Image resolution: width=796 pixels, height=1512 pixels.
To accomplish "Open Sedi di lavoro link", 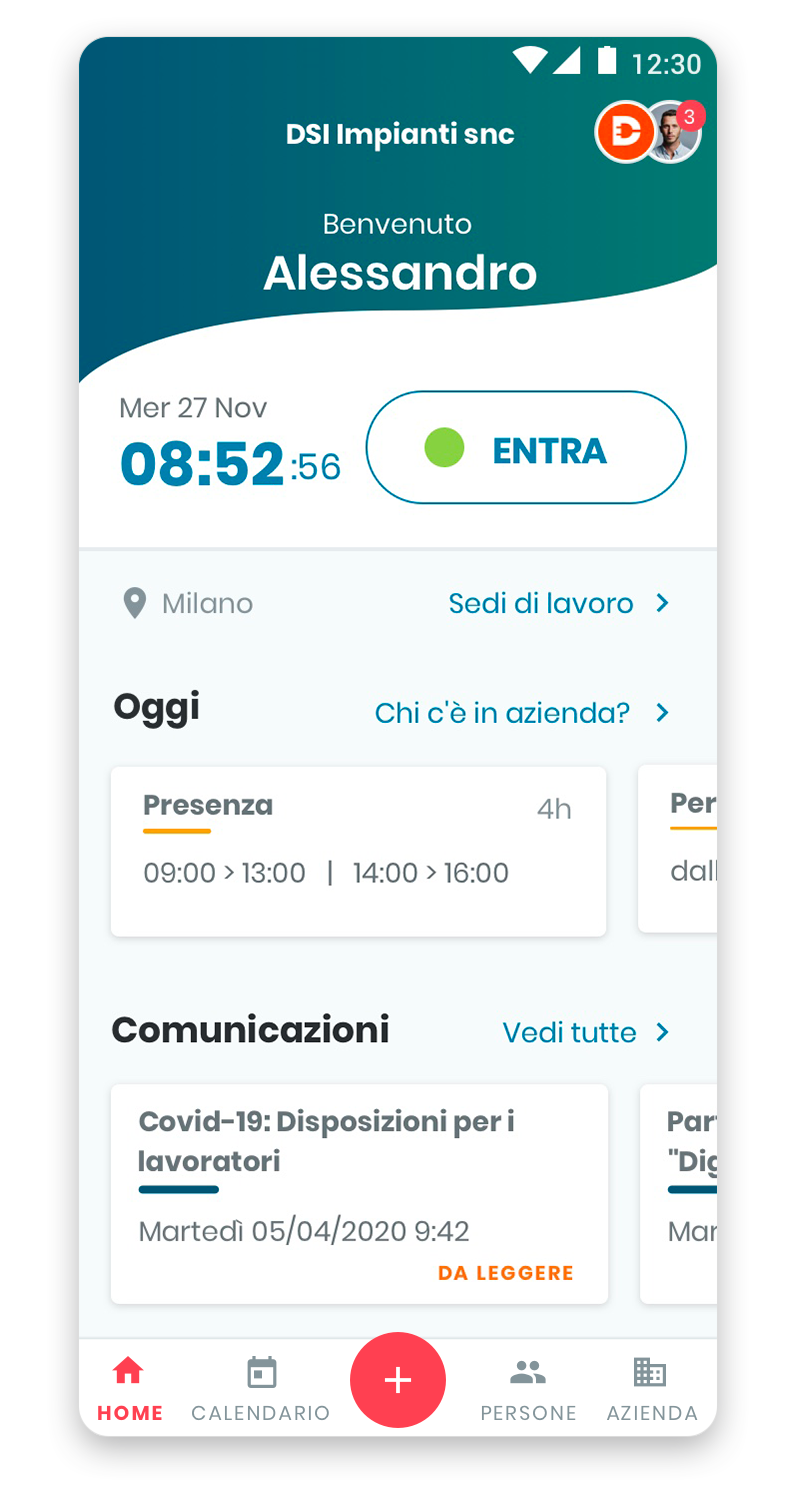I will coord(558,603).
